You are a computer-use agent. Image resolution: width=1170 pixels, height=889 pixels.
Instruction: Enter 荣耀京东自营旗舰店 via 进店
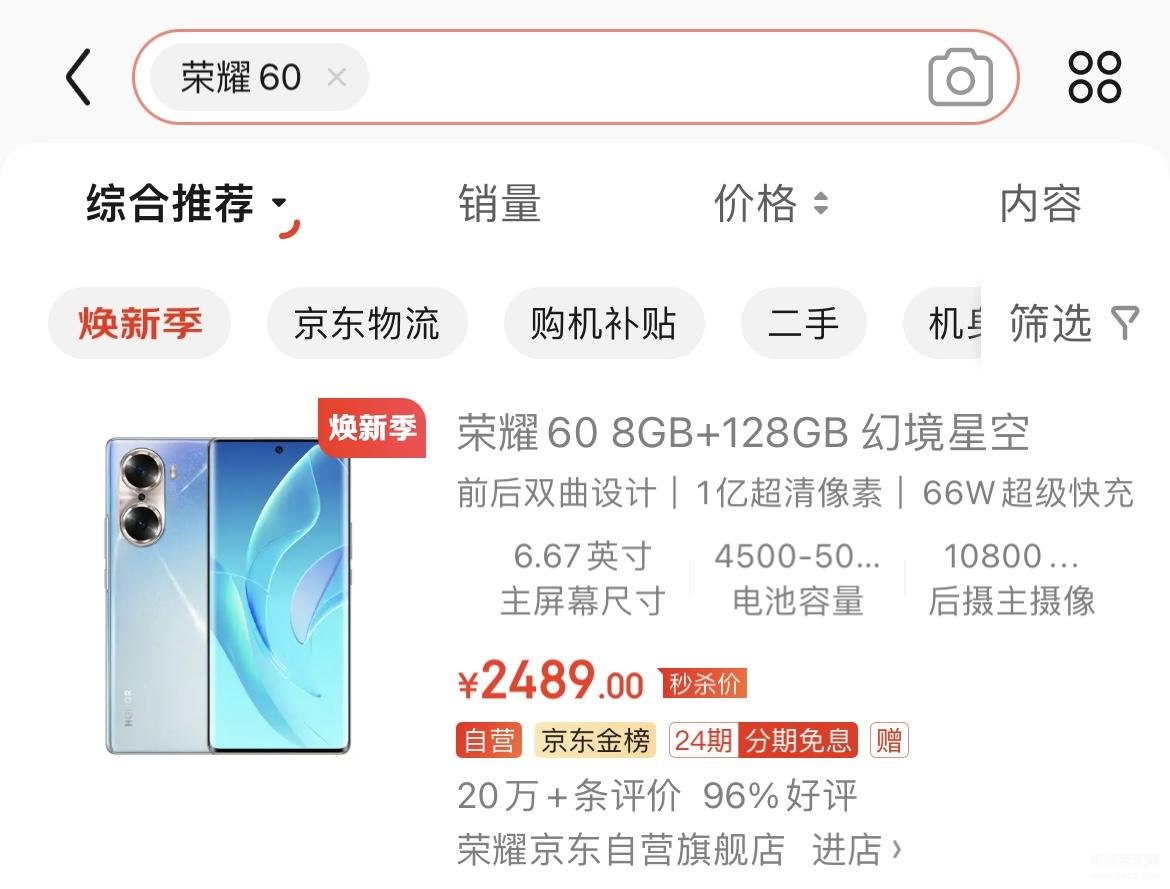tap(856, 850)
